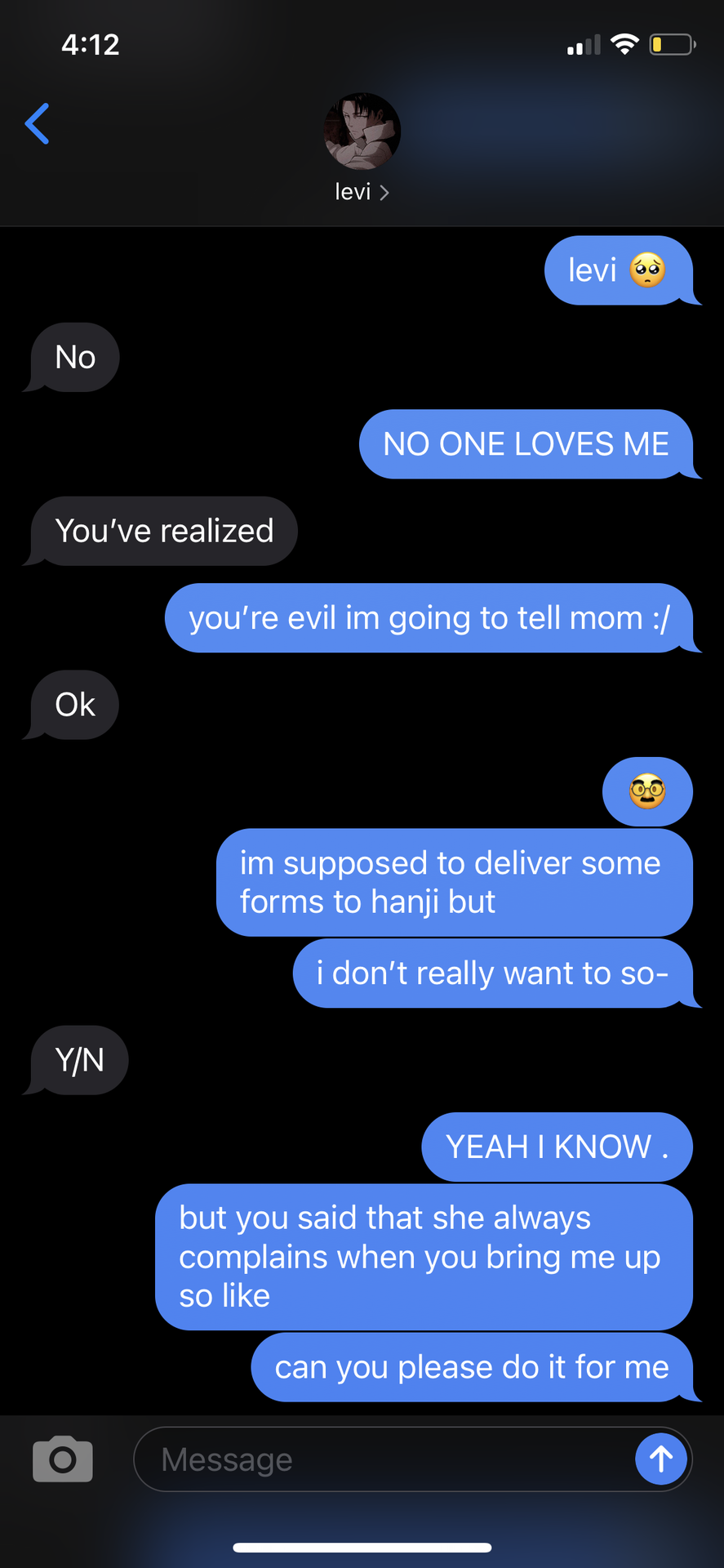Send the message with the arrow button

pyautogui.click(x=661, y=1459)
